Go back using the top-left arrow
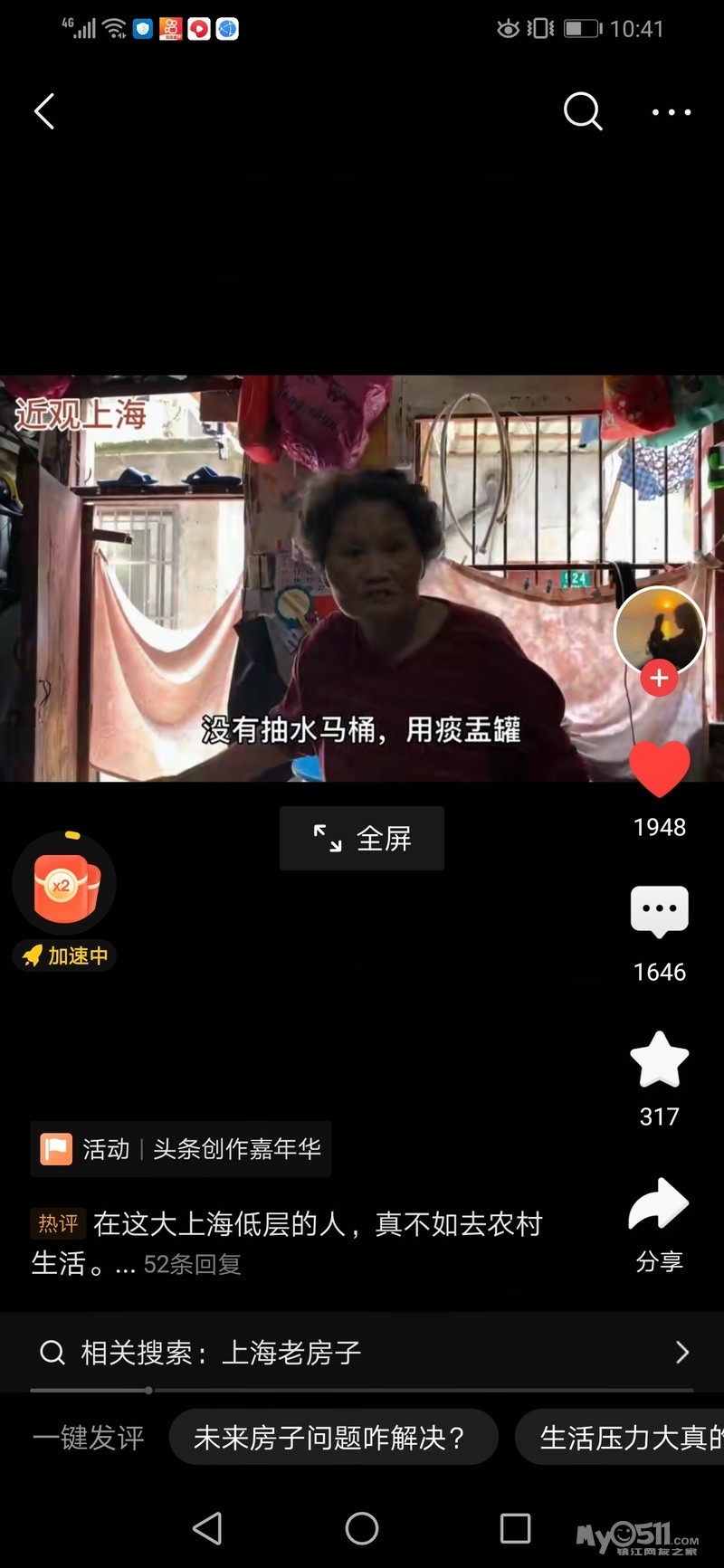This screenshot has width=724, height=1568. tap(45, 112)
